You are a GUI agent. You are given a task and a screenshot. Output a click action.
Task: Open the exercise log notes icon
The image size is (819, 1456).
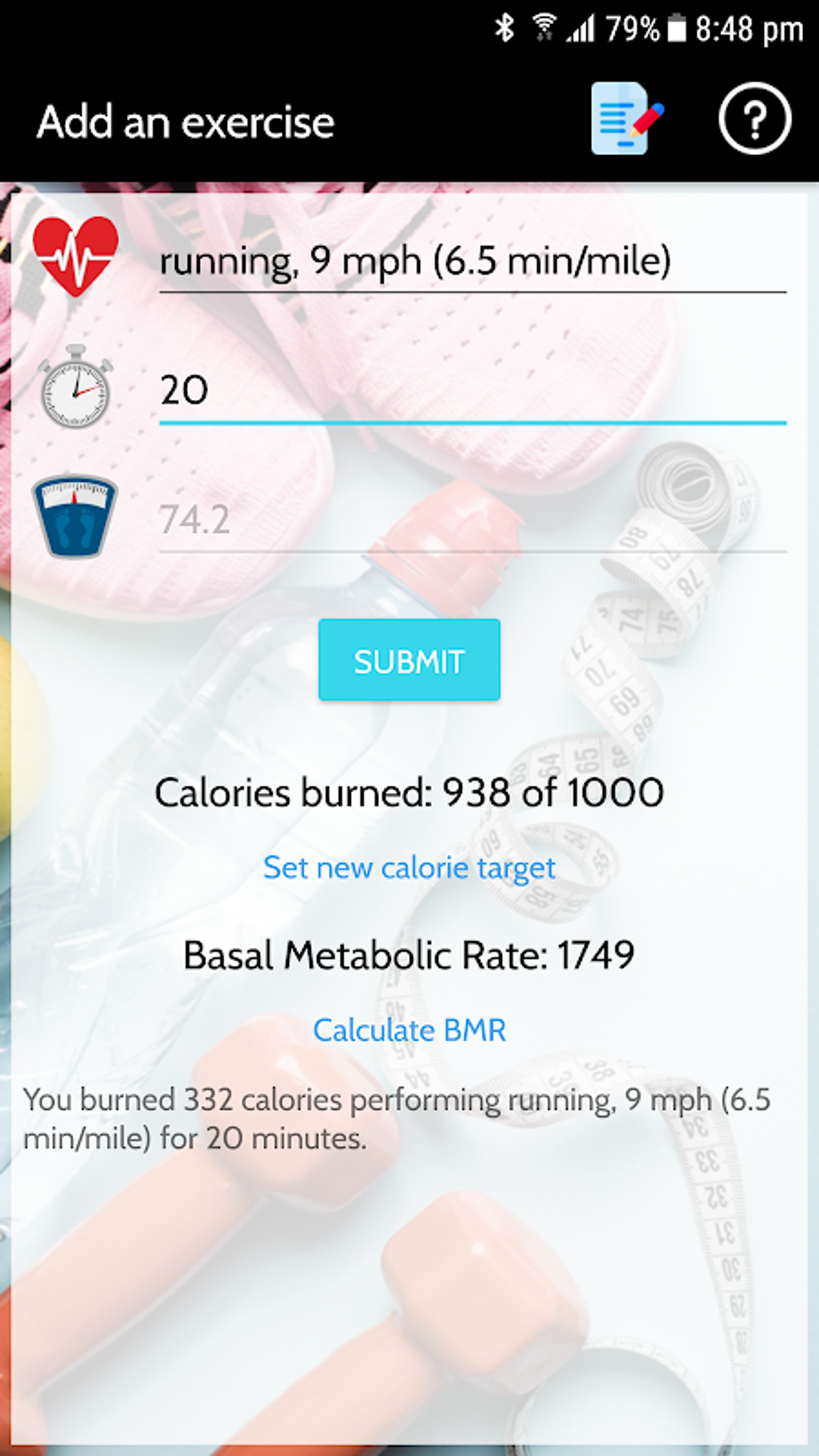[x=626, y=120]
